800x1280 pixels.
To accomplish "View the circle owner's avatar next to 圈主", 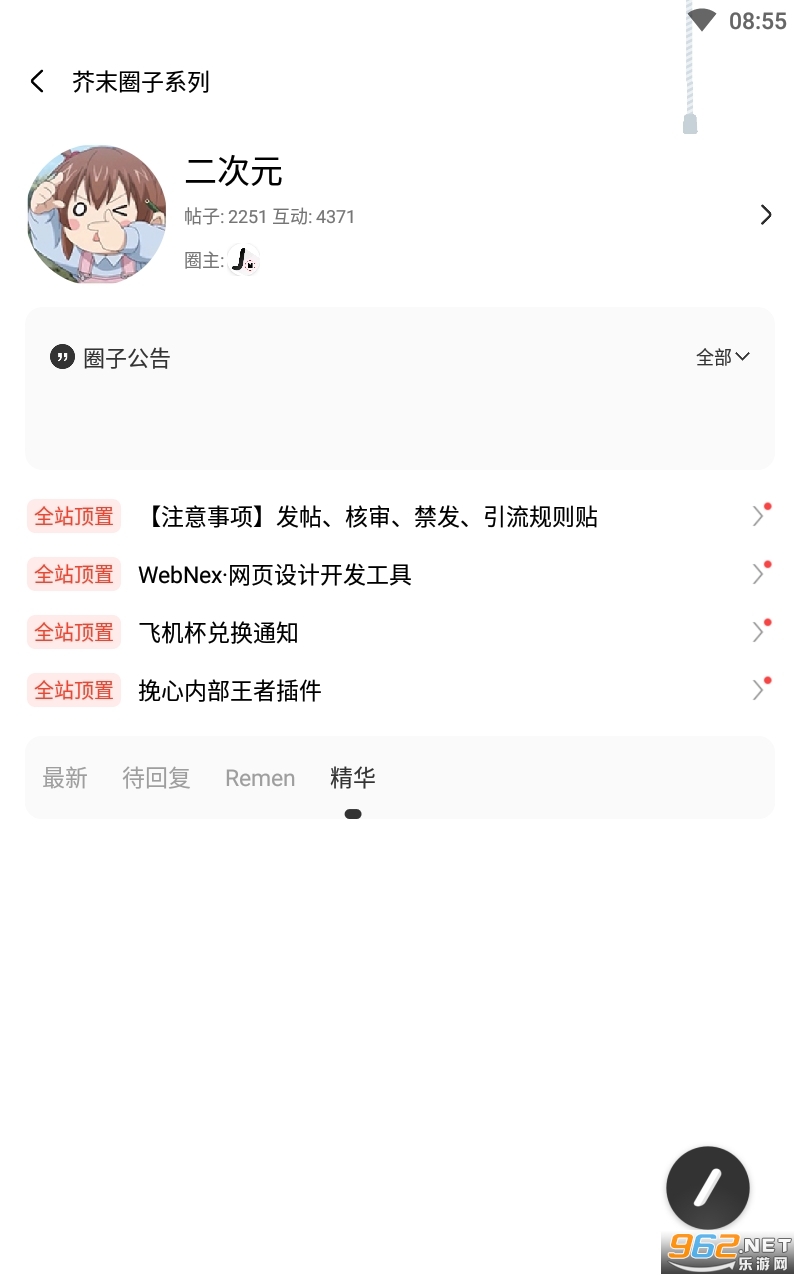I will (243, 260).
